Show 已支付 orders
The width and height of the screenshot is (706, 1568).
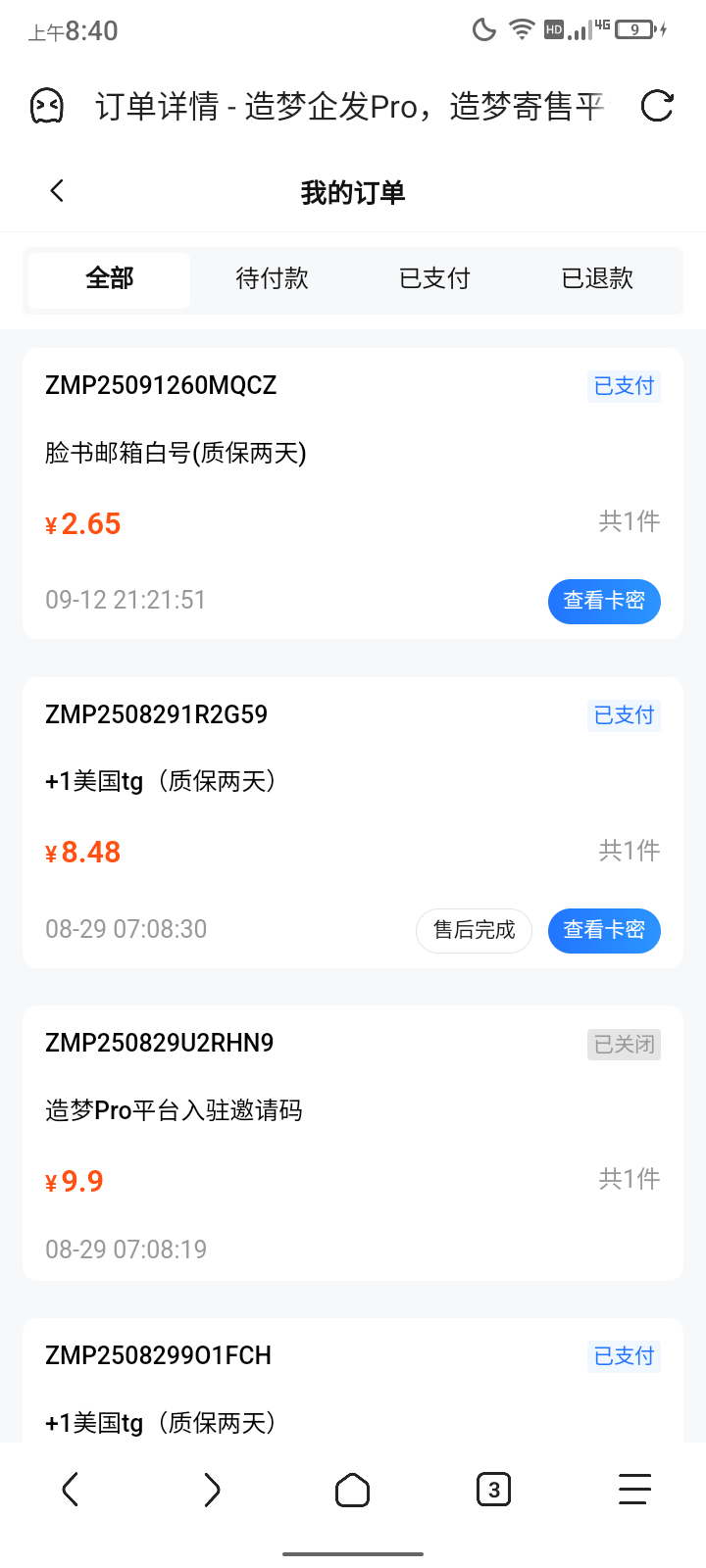[x=434, y=279]
